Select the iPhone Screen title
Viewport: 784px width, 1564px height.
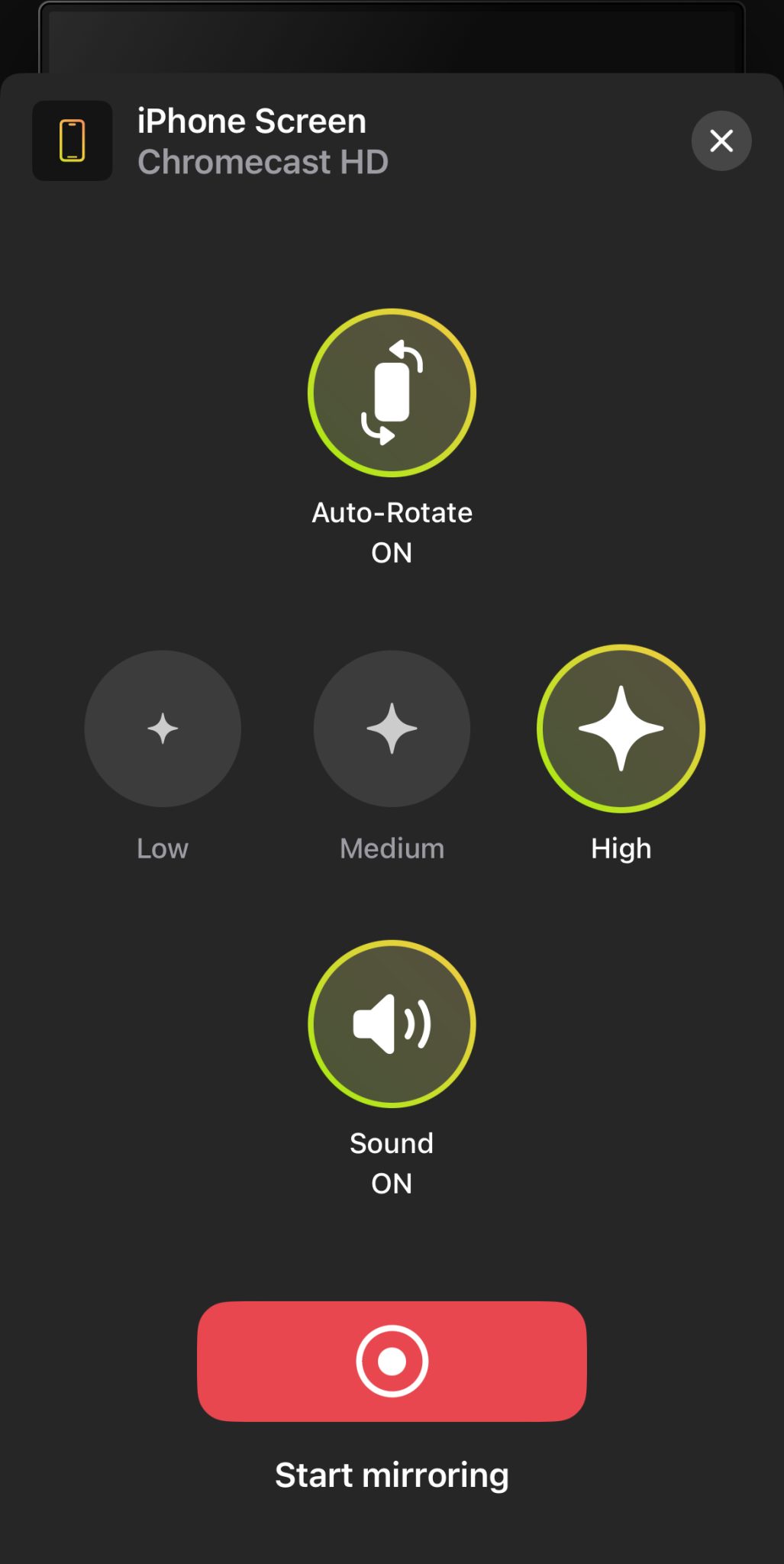click(252, 120)
